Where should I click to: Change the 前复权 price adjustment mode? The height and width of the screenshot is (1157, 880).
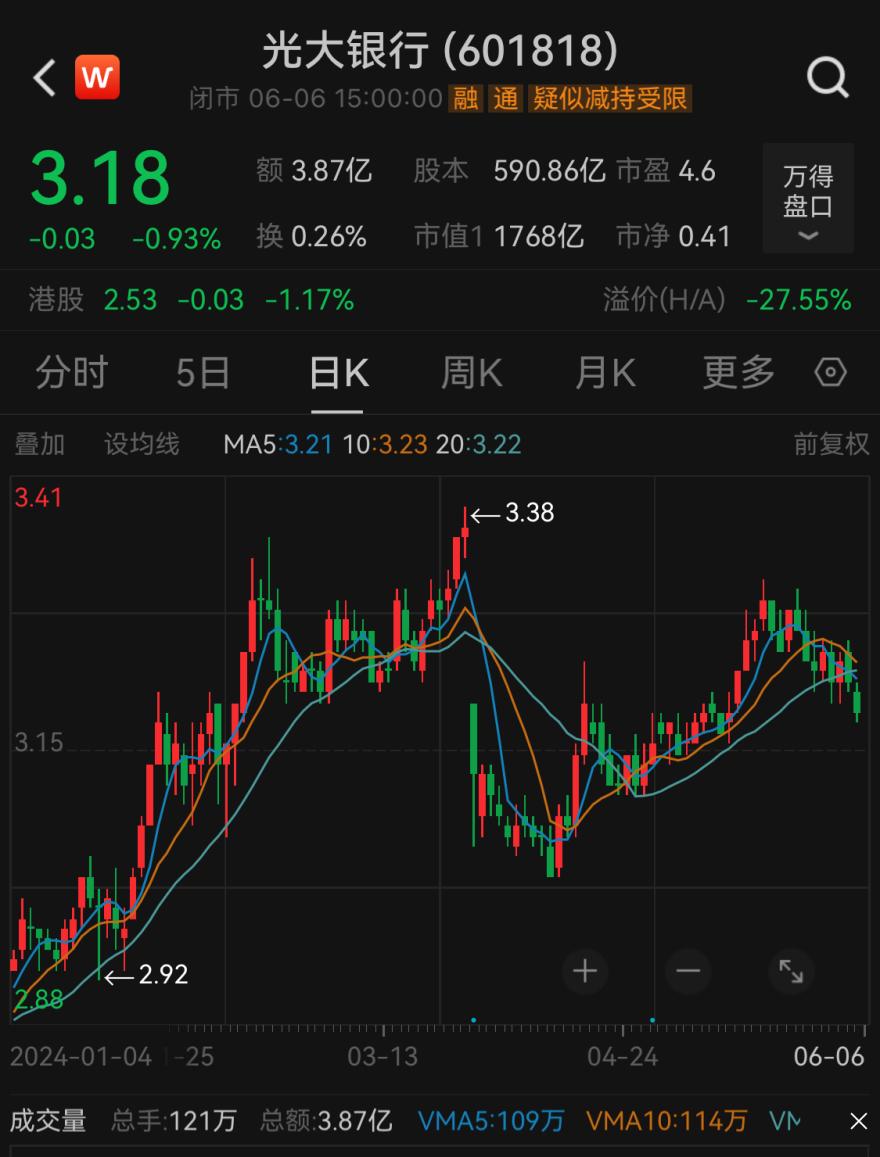pos(831,444)
